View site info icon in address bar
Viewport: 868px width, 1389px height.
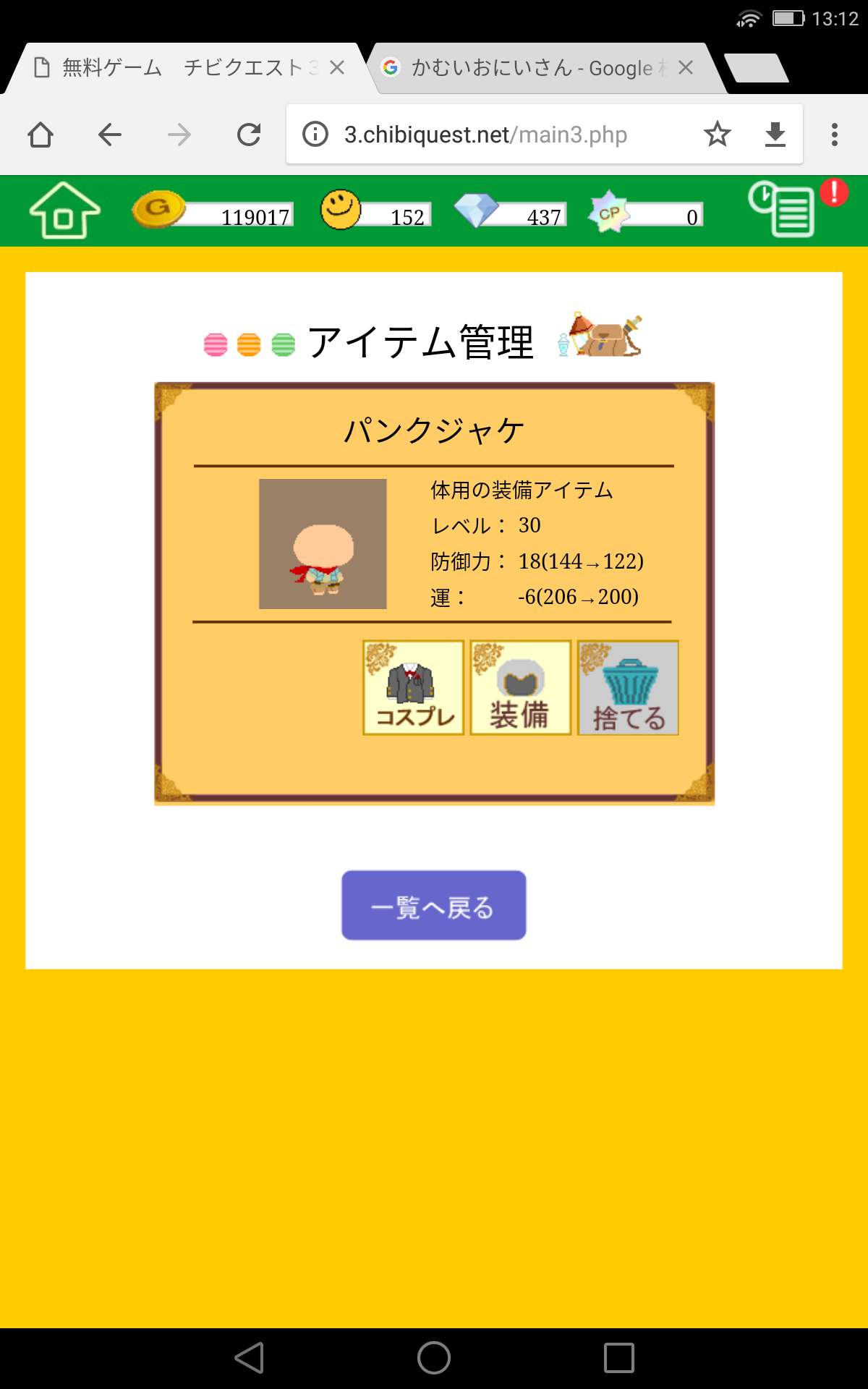point(315,135)
